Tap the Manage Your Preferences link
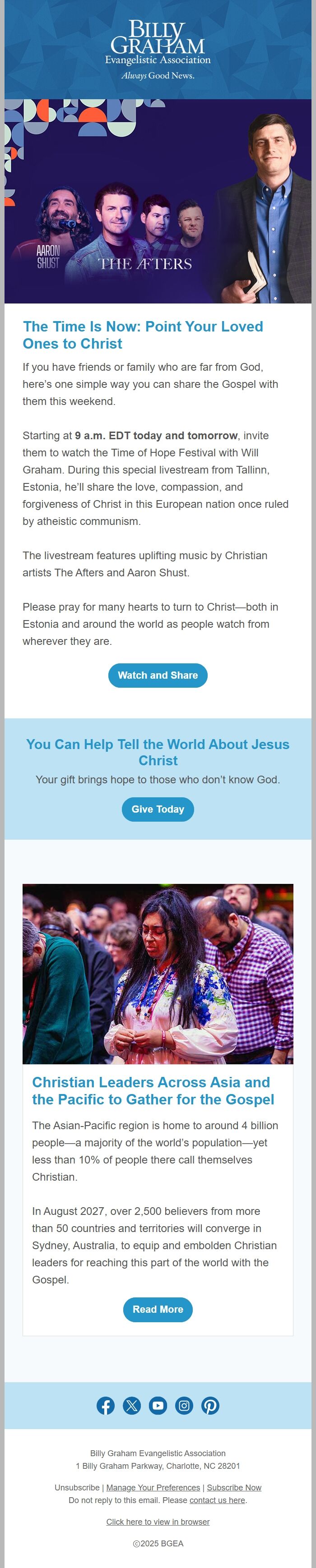The image size is (316, 1568). [x=153, y=1487]
